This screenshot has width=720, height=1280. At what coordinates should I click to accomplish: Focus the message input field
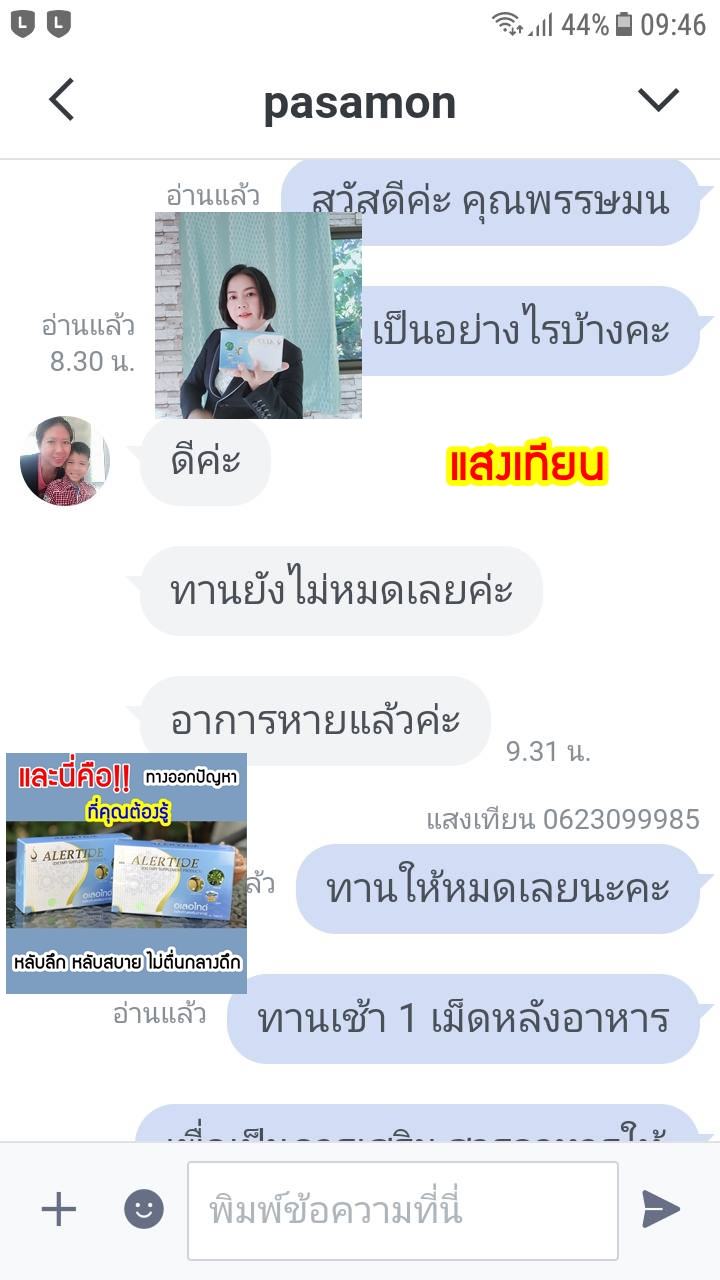(402, 1211)
